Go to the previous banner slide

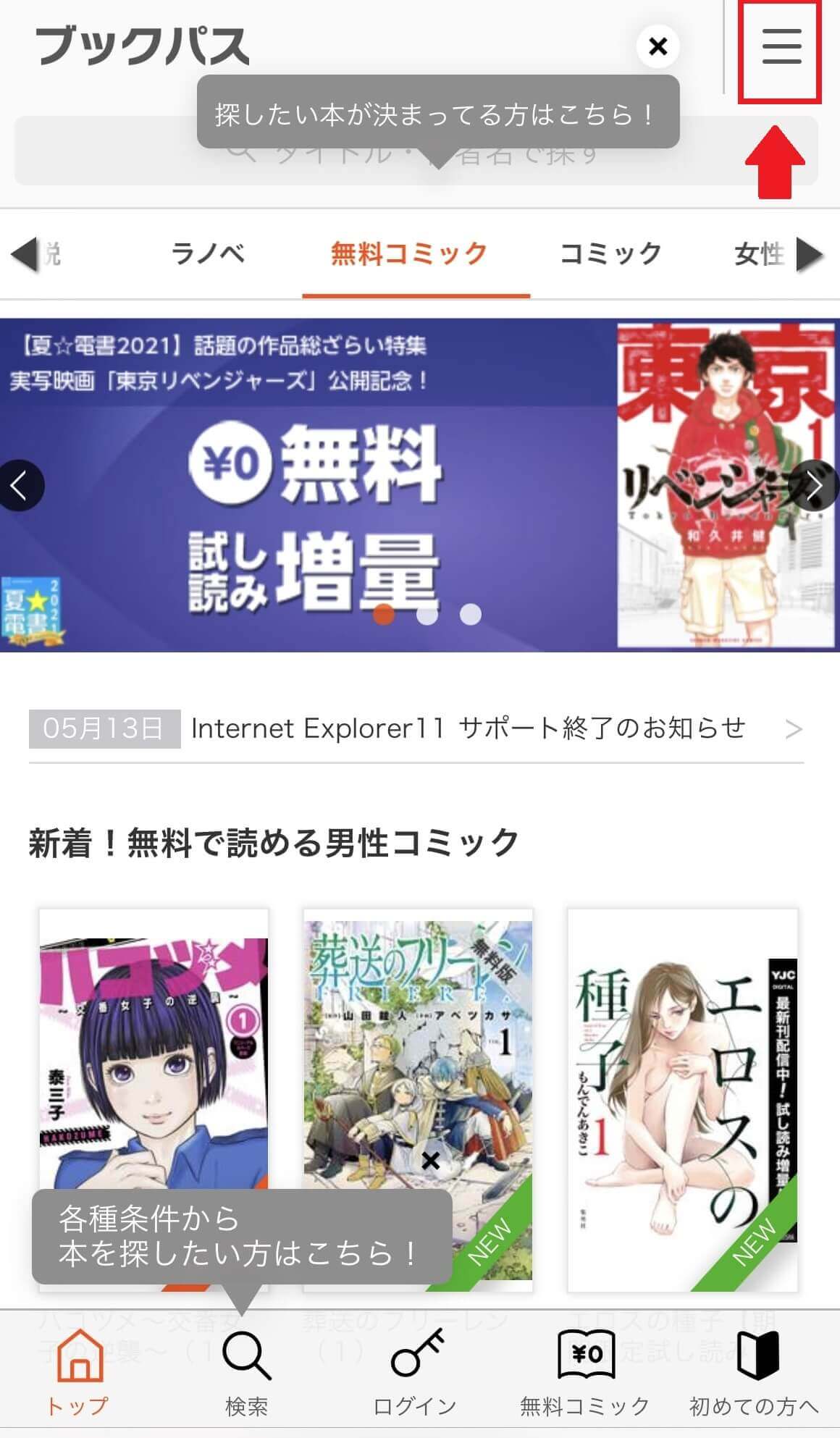(21, 485)
